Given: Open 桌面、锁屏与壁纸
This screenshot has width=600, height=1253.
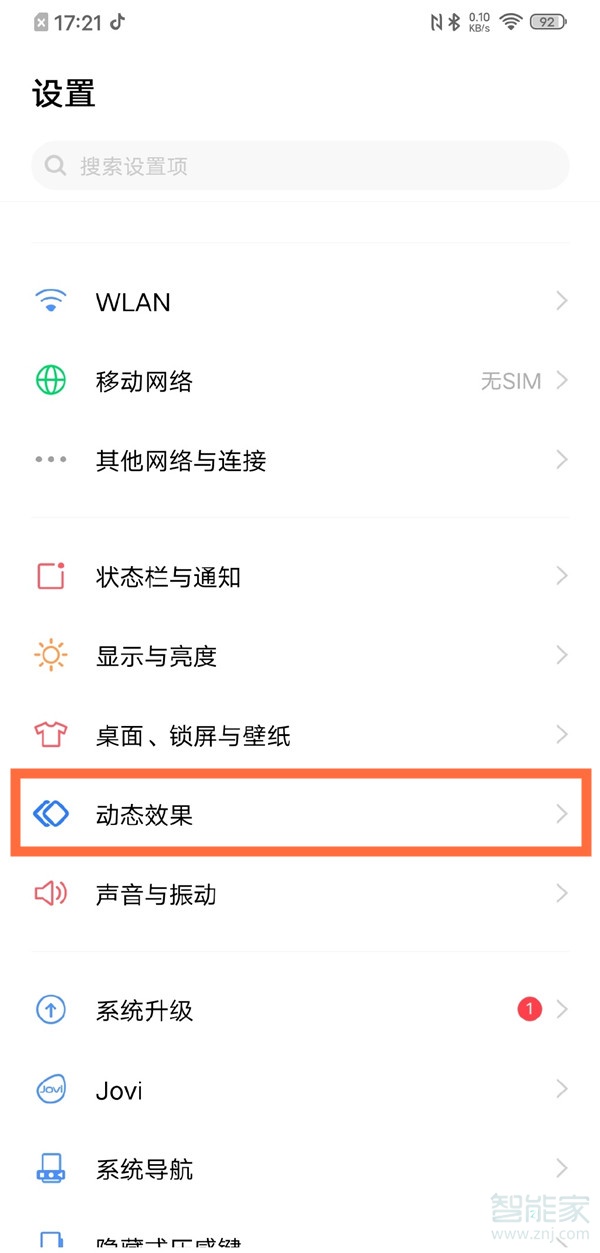Looking at the screenshot, I should point(300,736).
